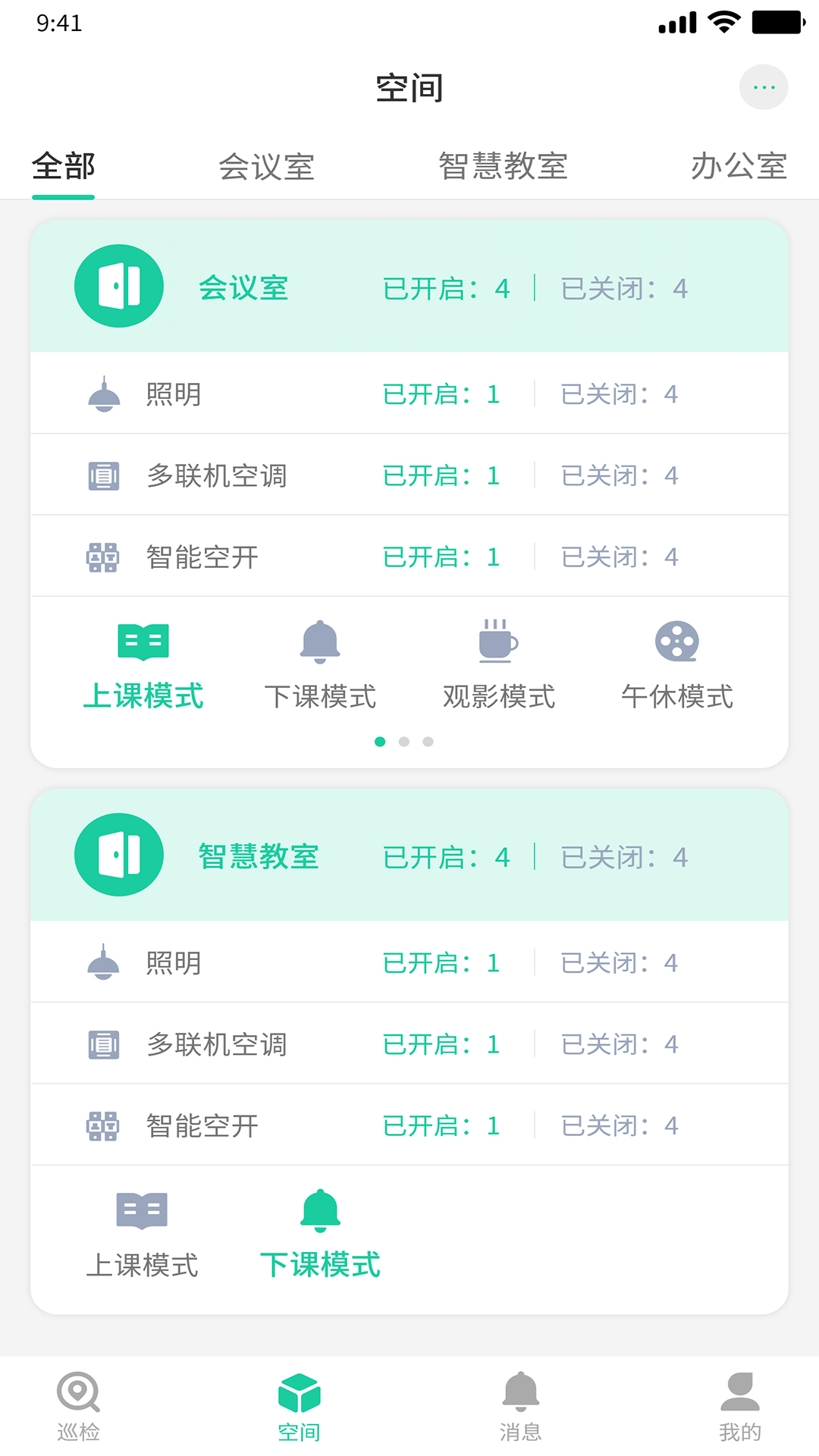819x1456 pixels.
Task: Activate 午休模式 with the film reel icon
Action: [676, 641]
